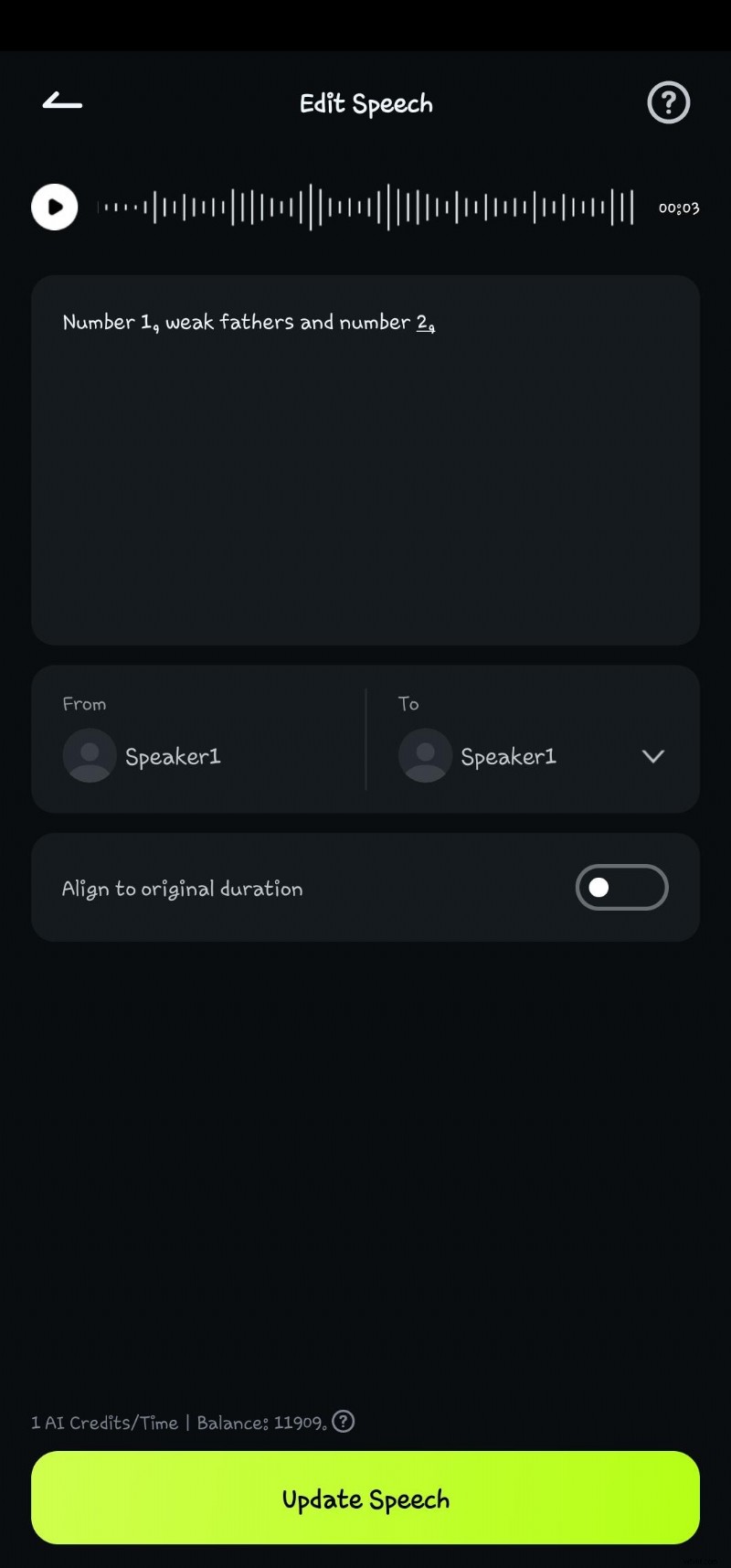Image resolution: width=731 pixels, height=1568 pixels.
Task: Tap the info icon next to Balance
Action: coord(343,1422)
